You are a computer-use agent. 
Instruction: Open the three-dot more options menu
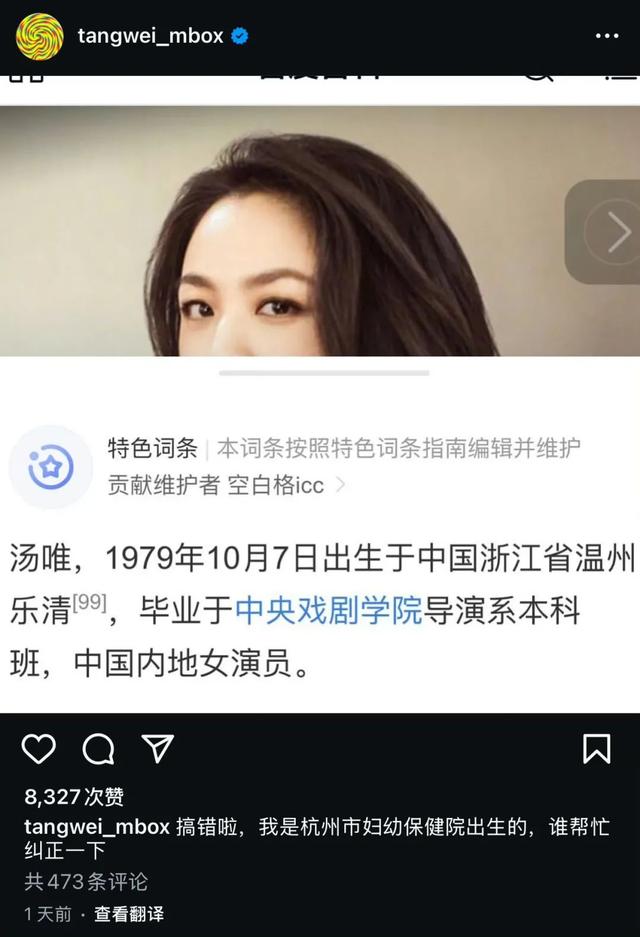tap(607, 36)
